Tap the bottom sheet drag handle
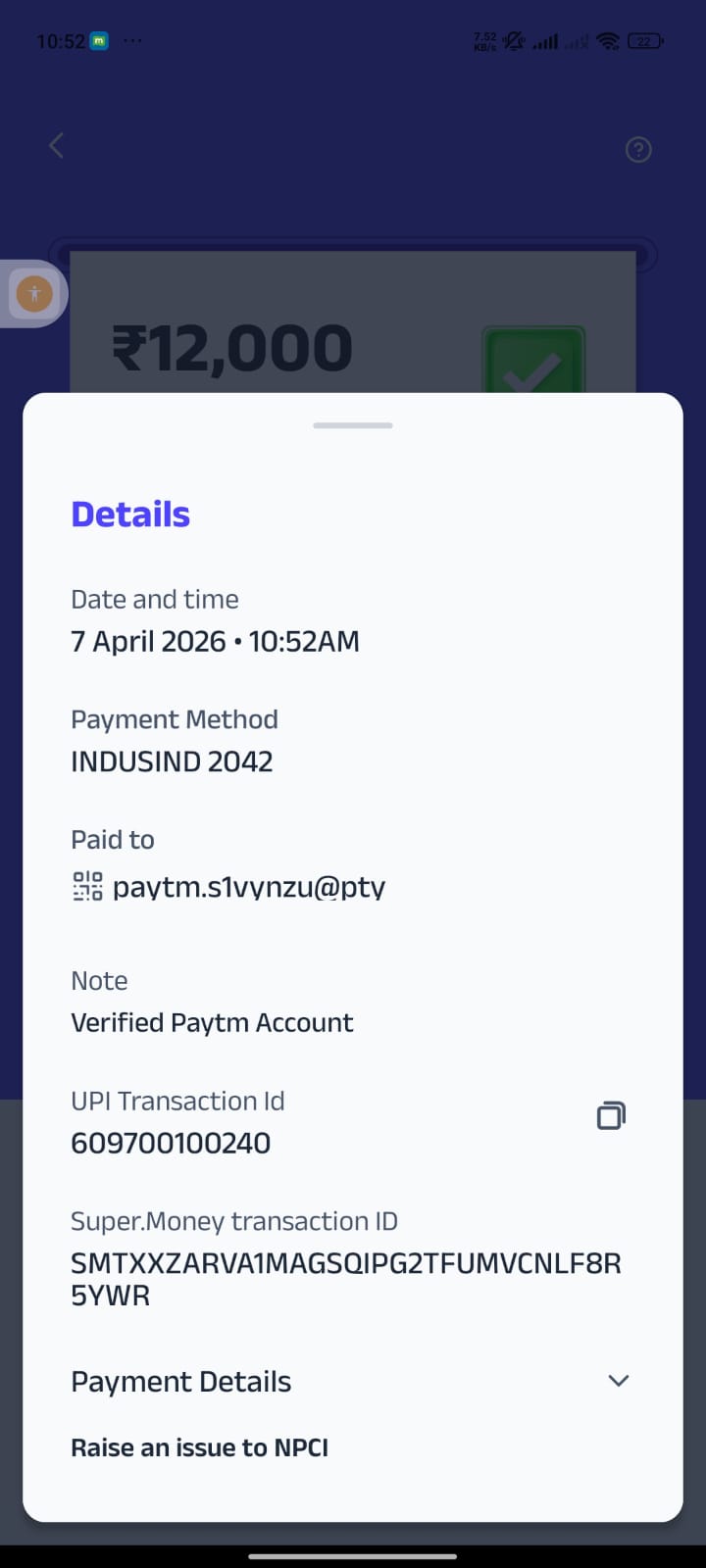Image resolution: width=706 pixels, height=1568 pixels. [353, 425]
